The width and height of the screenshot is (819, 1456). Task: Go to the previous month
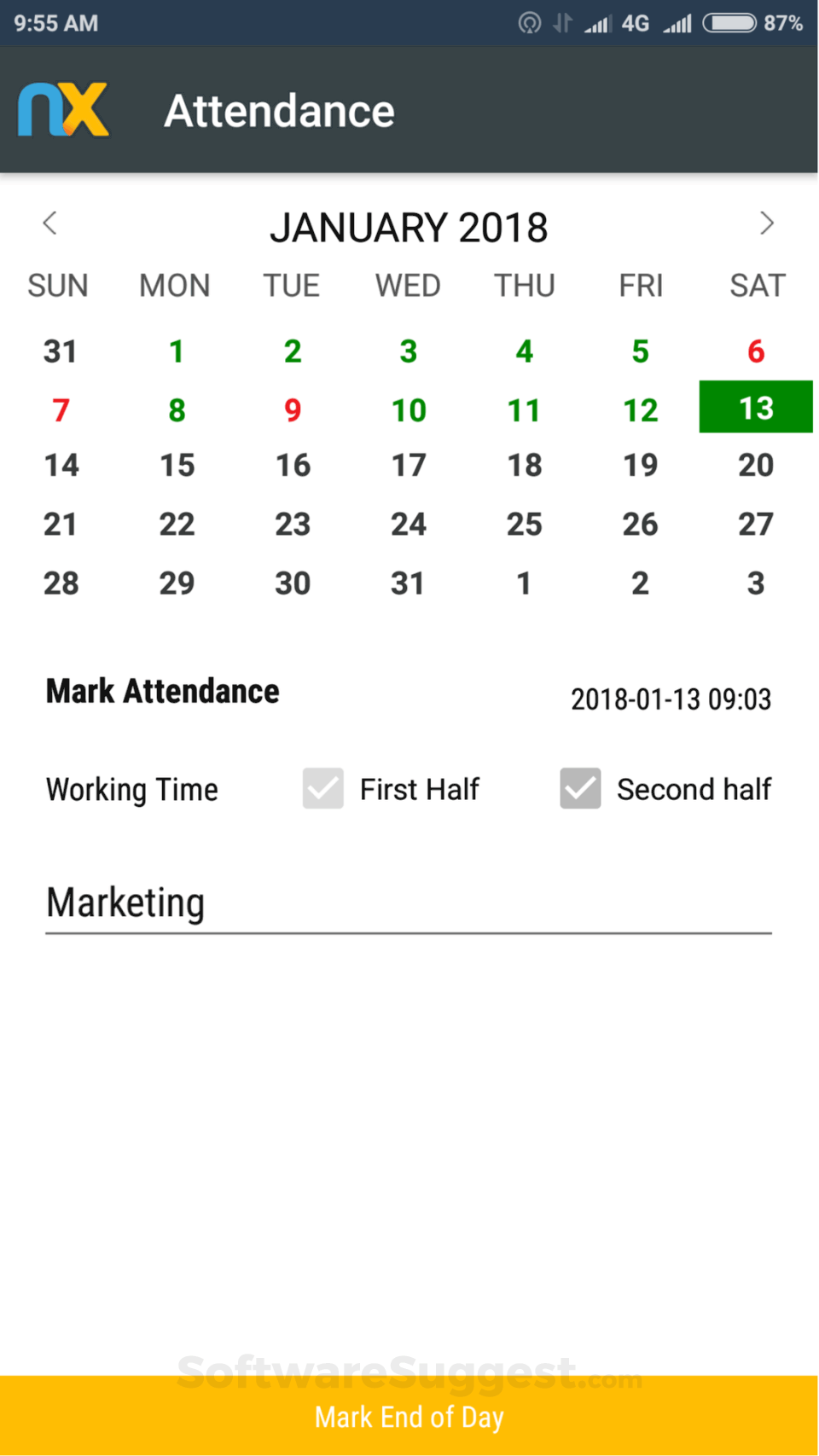point(49,223)
